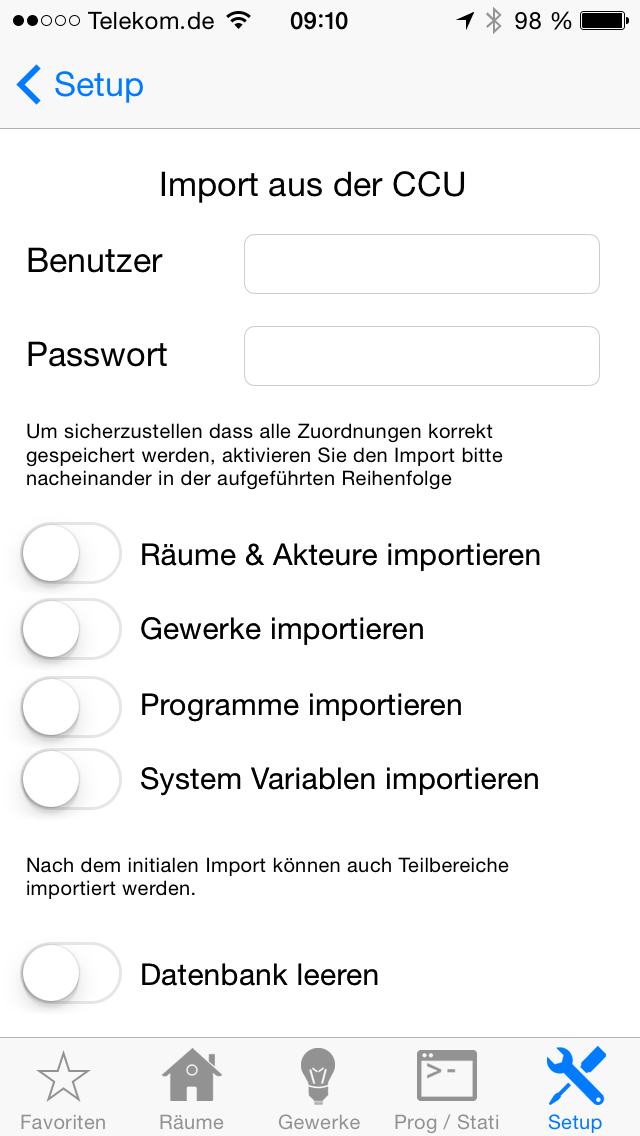Focus the Passwort text field
The height and width of the screenshot is (1136, 640).
click(x=422, y=356)
